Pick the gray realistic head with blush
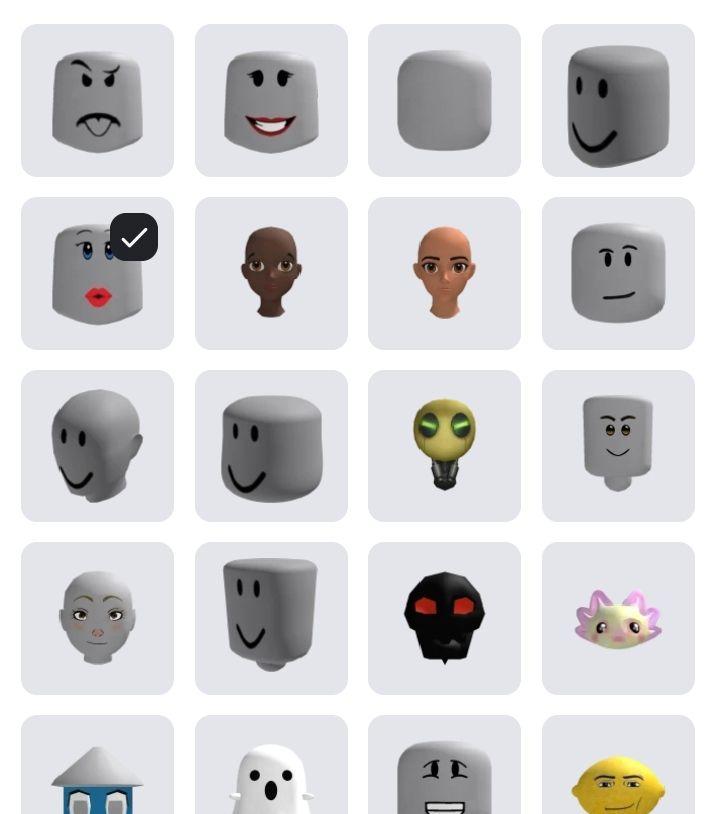 click(x=97, y=618)
